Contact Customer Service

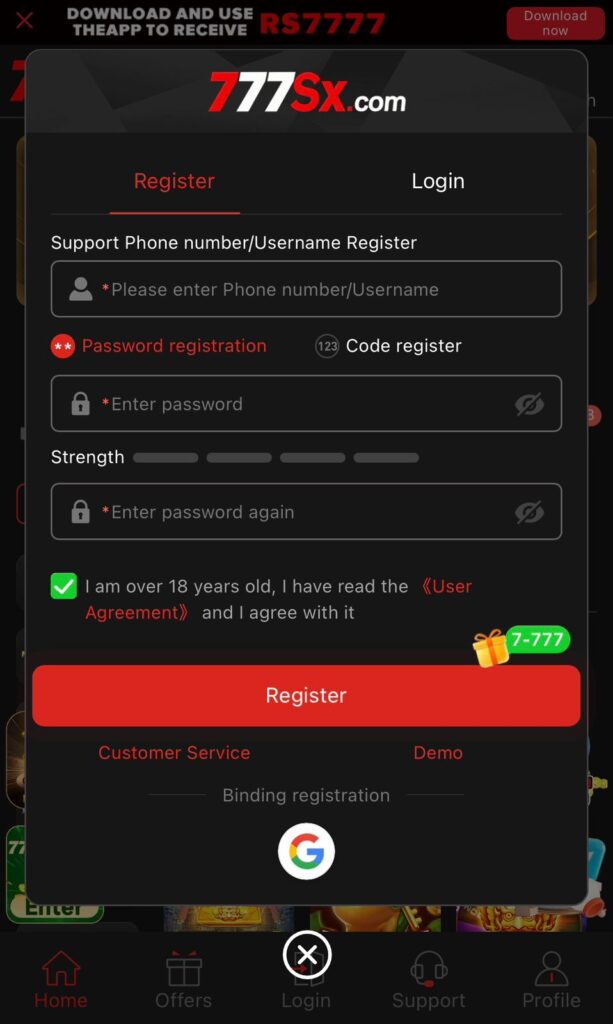174,753
